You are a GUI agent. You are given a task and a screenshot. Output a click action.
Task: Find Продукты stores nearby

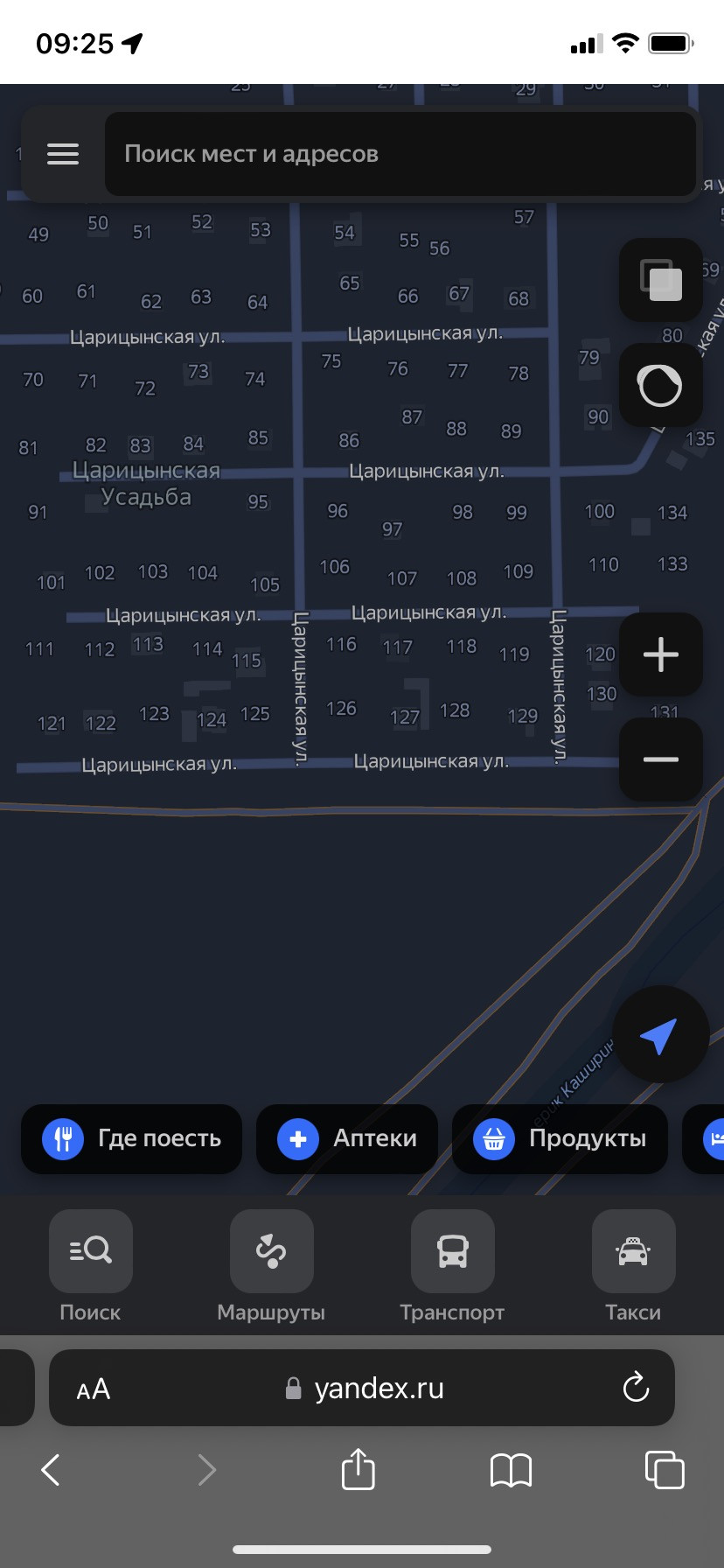pyautogui.click(x=560, y=1138)
